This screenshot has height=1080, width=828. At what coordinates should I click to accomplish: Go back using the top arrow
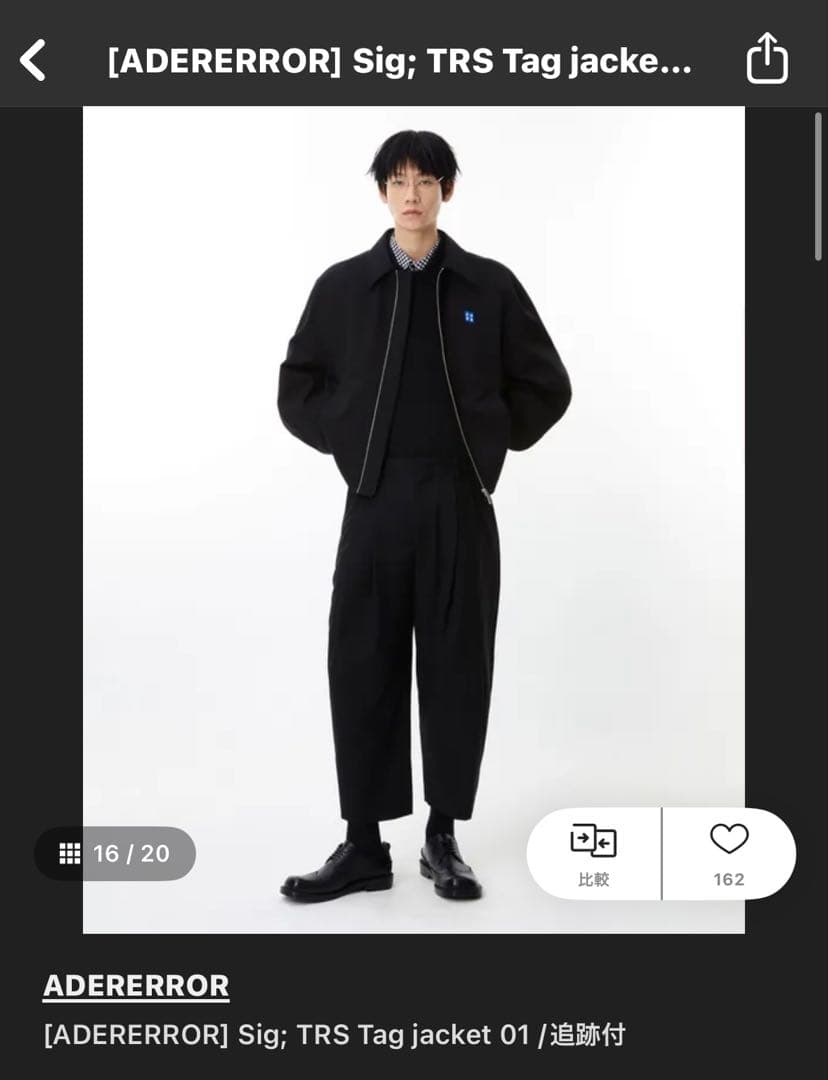click(x=33, y=60)
